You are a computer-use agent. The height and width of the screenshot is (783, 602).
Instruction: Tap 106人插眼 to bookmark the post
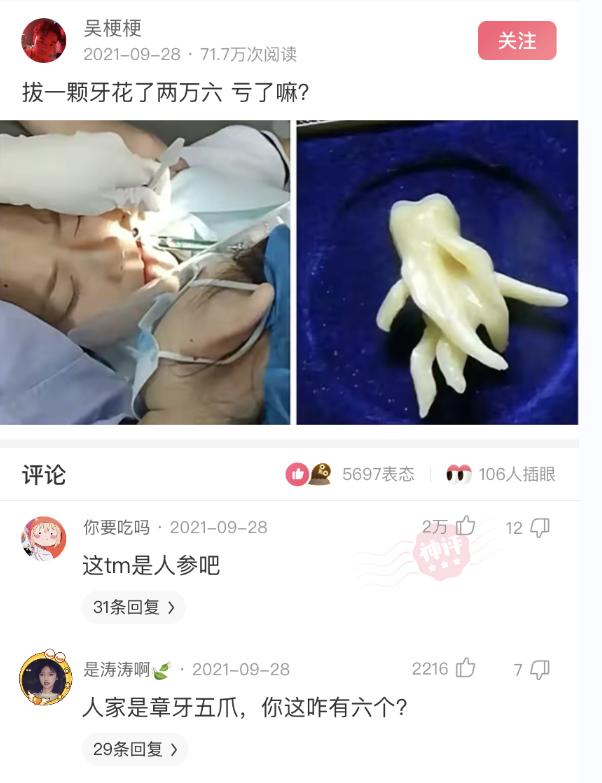tap(501, 474)
